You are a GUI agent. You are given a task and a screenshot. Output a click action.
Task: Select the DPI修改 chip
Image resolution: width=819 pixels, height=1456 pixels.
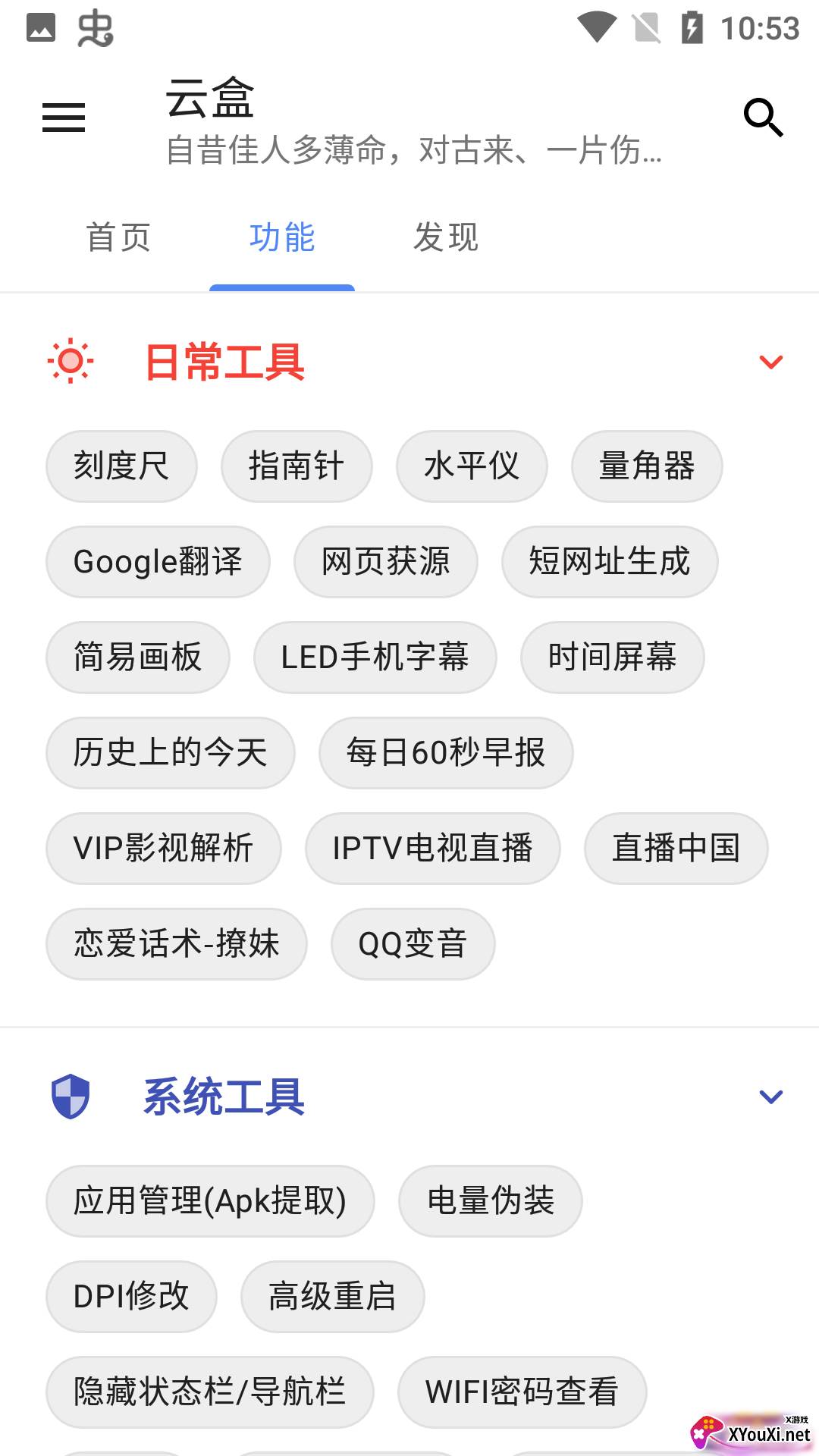pos(131,1297)
